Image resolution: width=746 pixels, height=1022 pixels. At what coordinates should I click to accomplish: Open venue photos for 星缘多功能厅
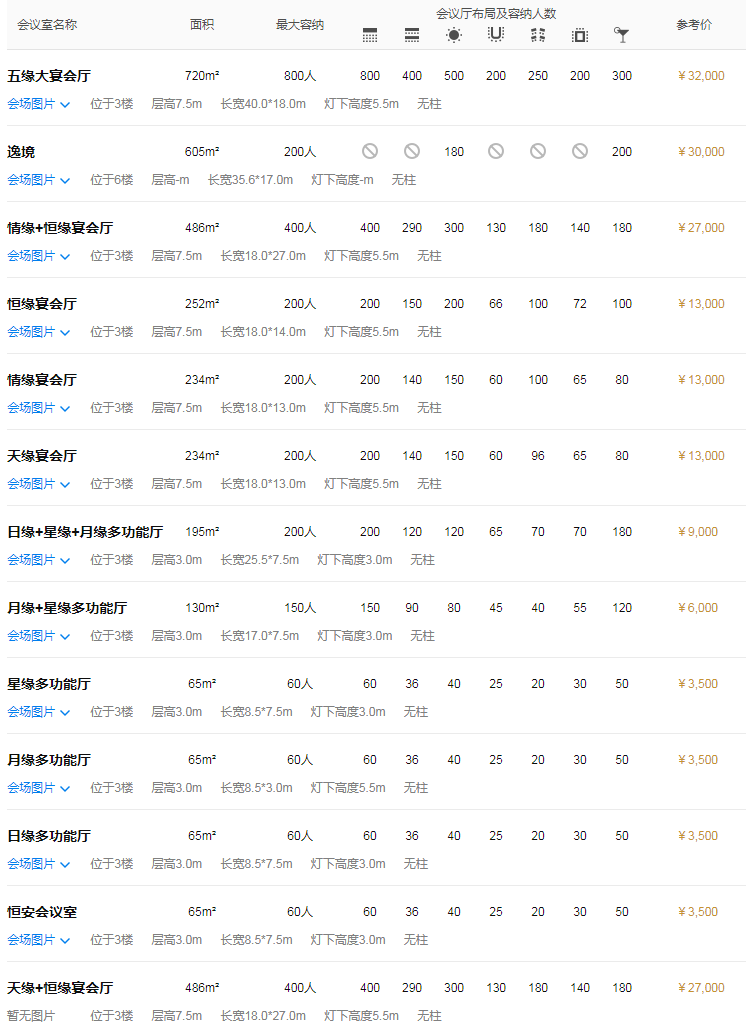(x=39, y=712)
